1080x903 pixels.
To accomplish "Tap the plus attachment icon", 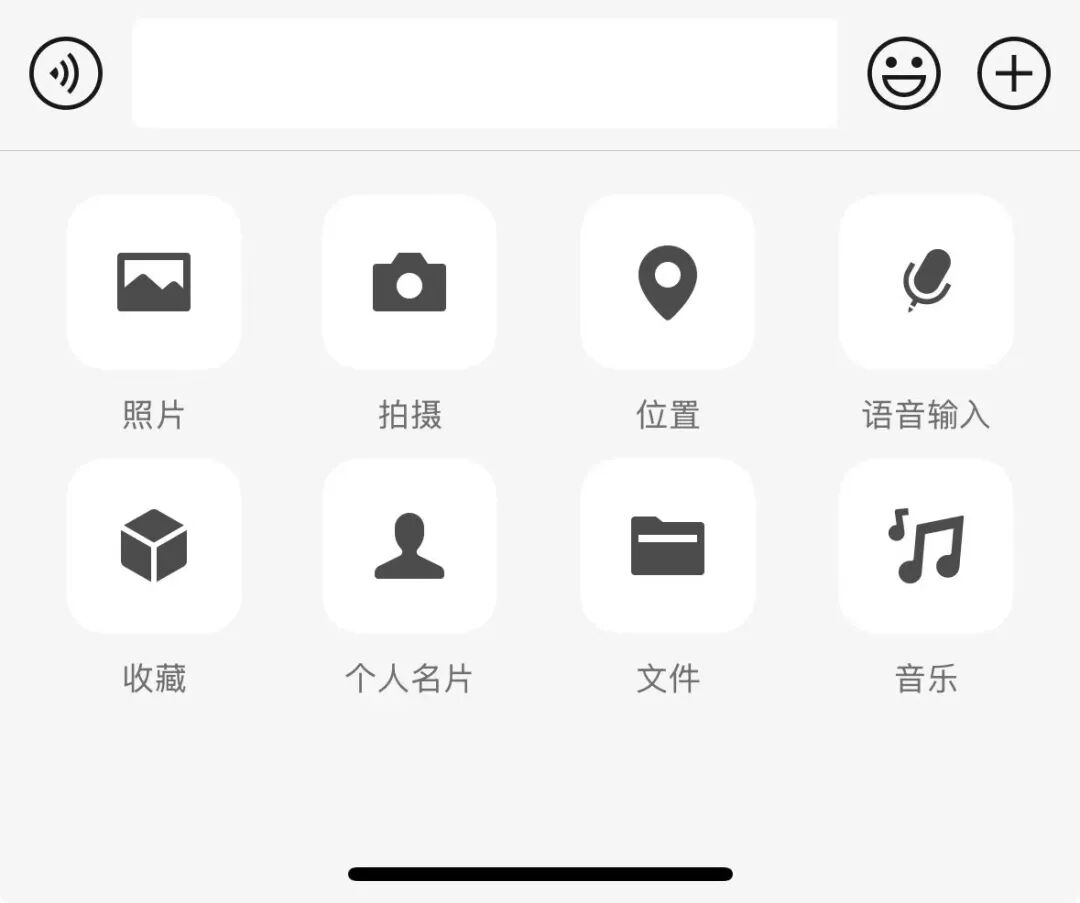I will click(1013, 73).
